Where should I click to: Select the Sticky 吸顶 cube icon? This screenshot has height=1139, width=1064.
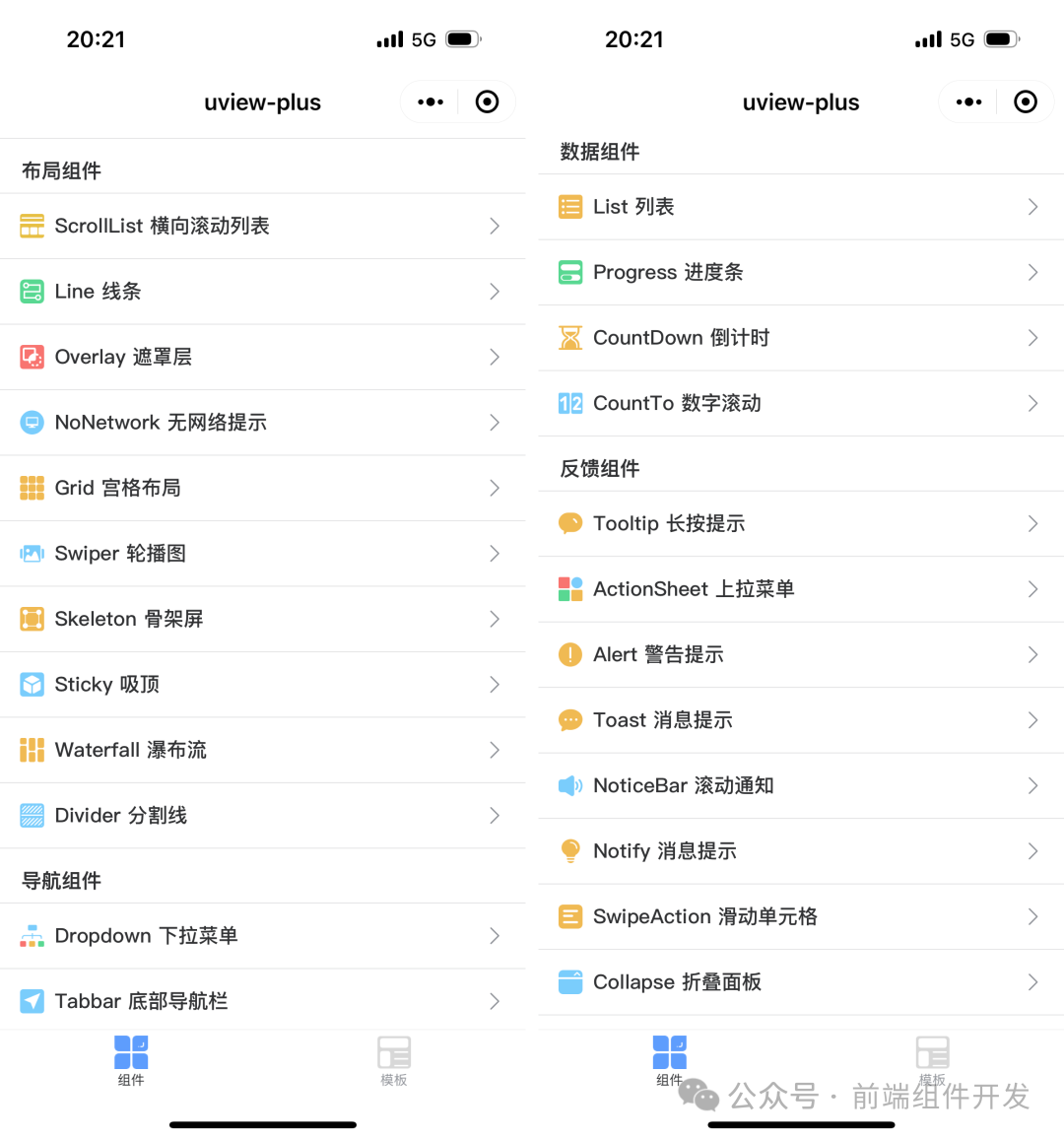[x=33, y=684]
